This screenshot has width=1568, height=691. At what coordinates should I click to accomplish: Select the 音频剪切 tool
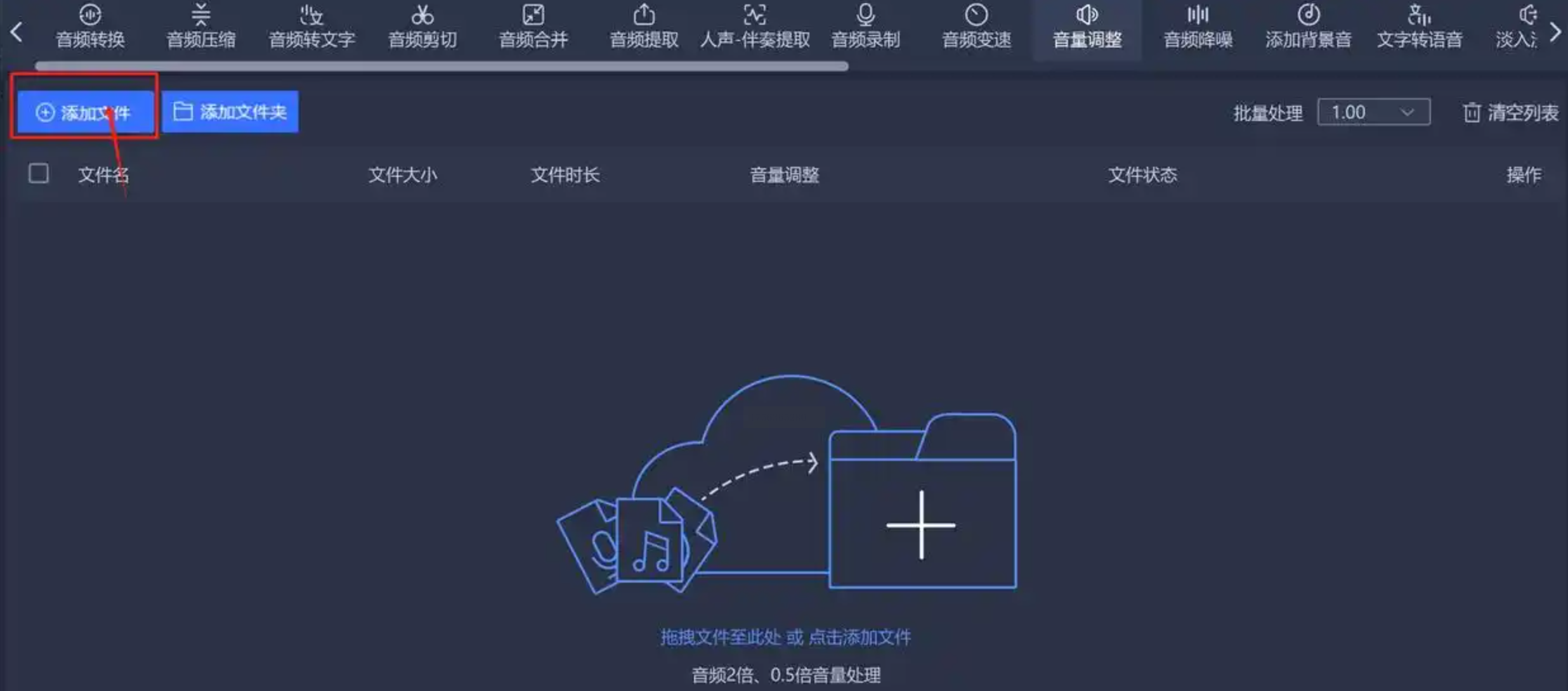click(x=422, y=27)
